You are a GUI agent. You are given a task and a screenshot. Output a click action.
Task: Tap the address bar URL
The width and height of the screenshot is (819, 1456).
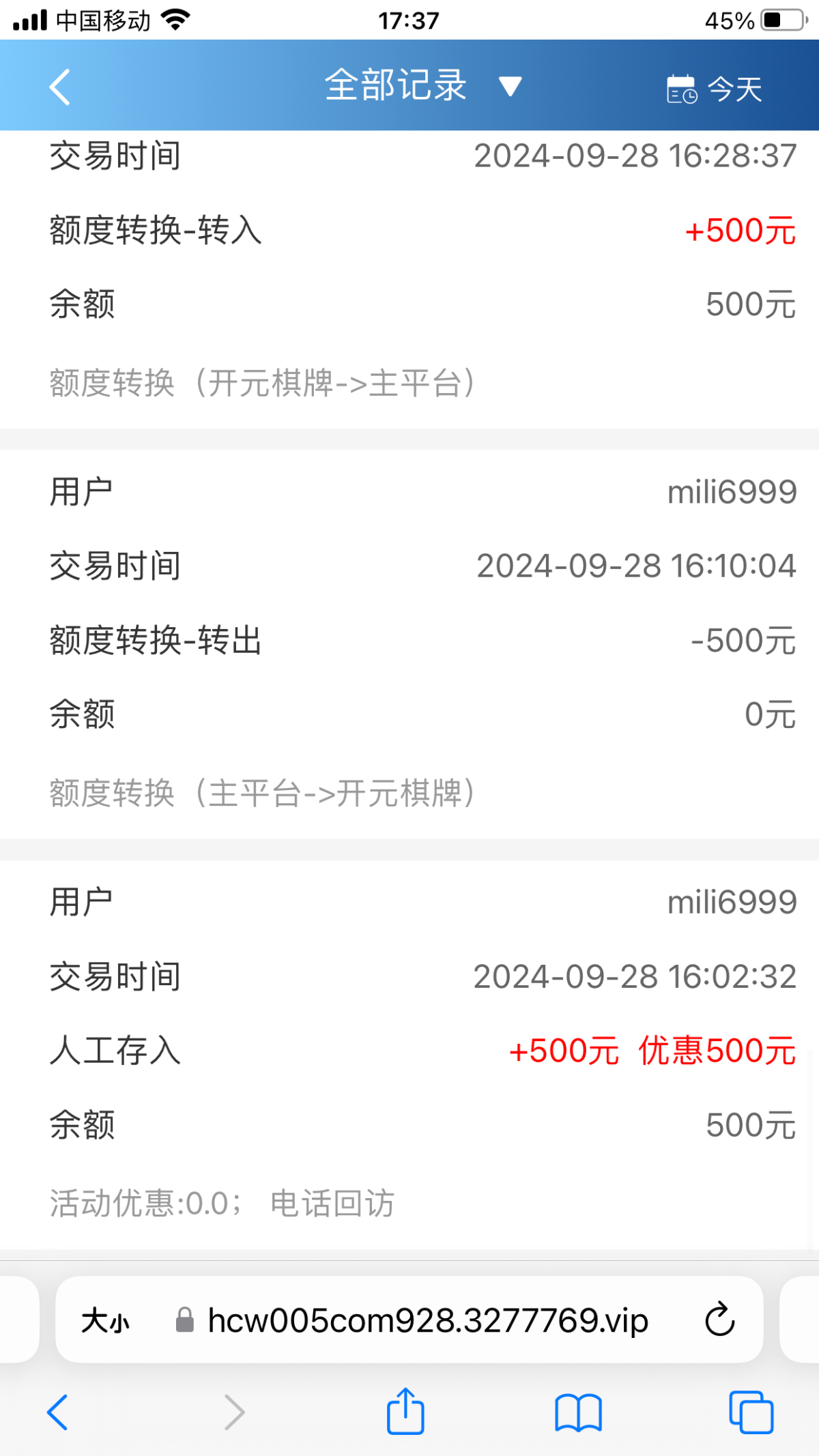[x=427, y=1321]
